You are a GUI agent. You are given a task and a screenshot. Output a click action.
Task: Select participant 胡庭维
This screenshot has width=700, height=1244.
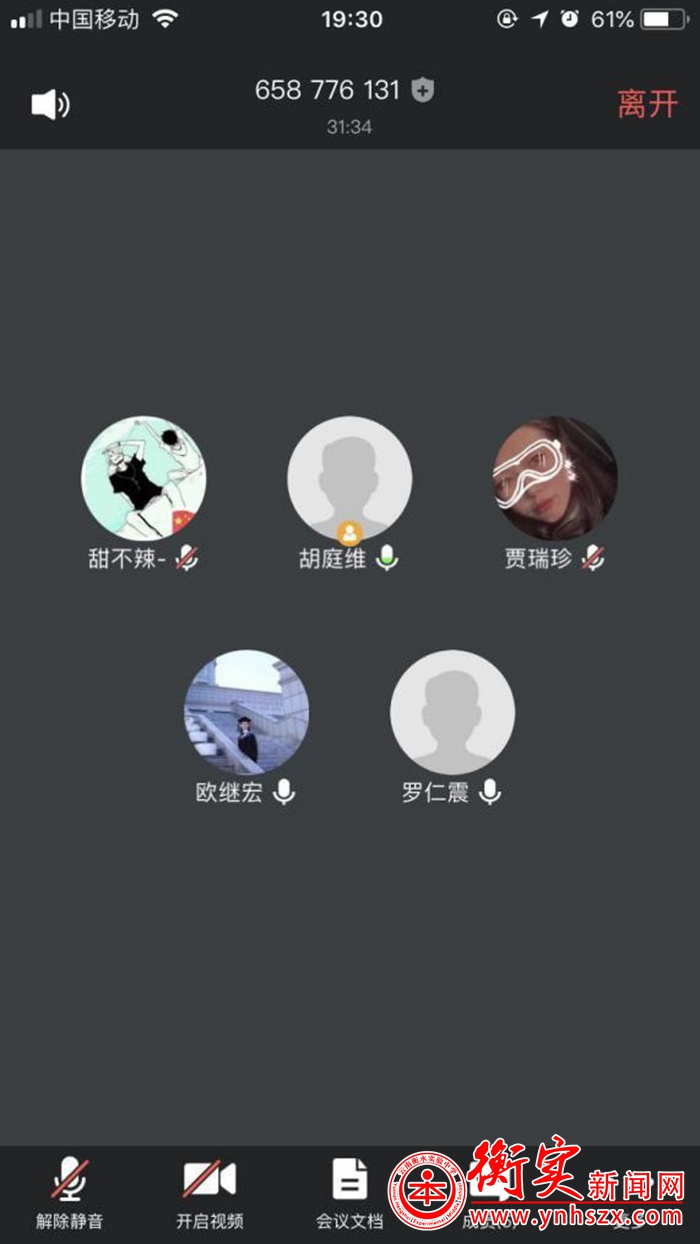click(x=349, y=478)
